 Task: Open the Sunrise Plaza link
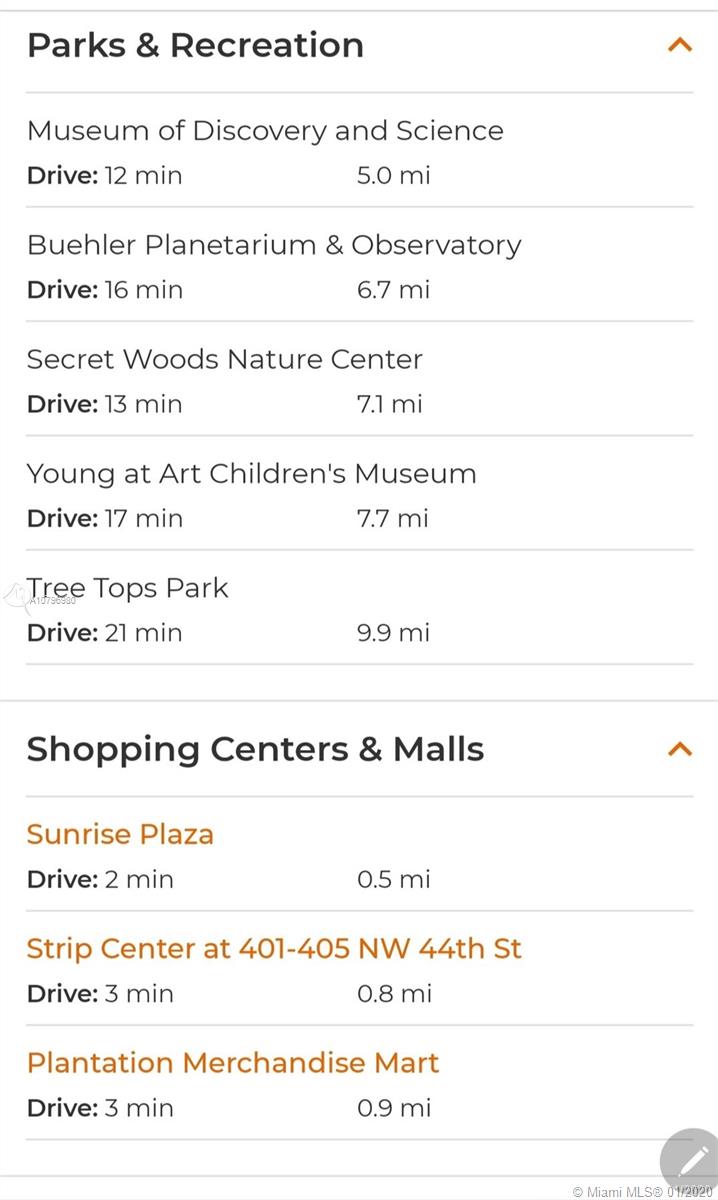(120, 834)
